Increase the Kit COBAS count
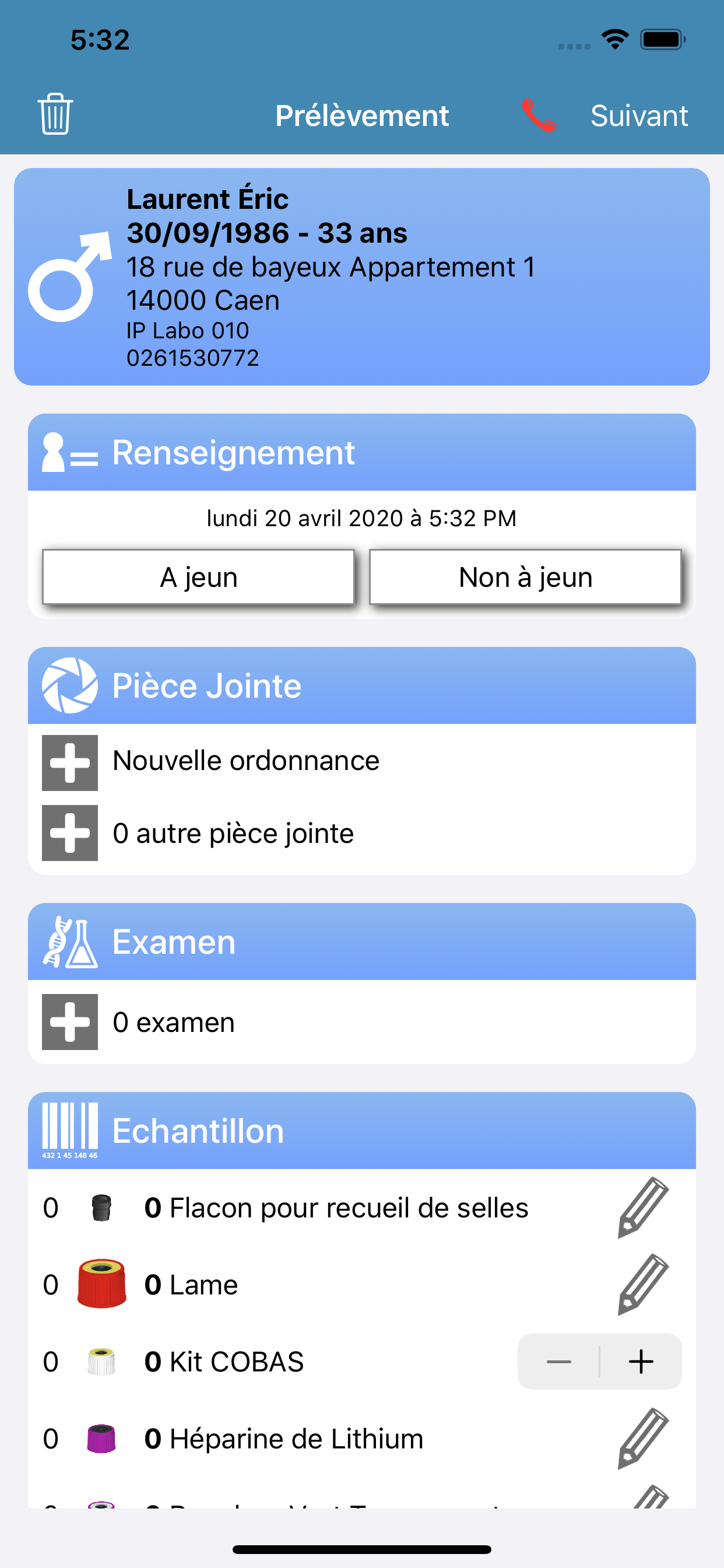 coord(641,1361)
